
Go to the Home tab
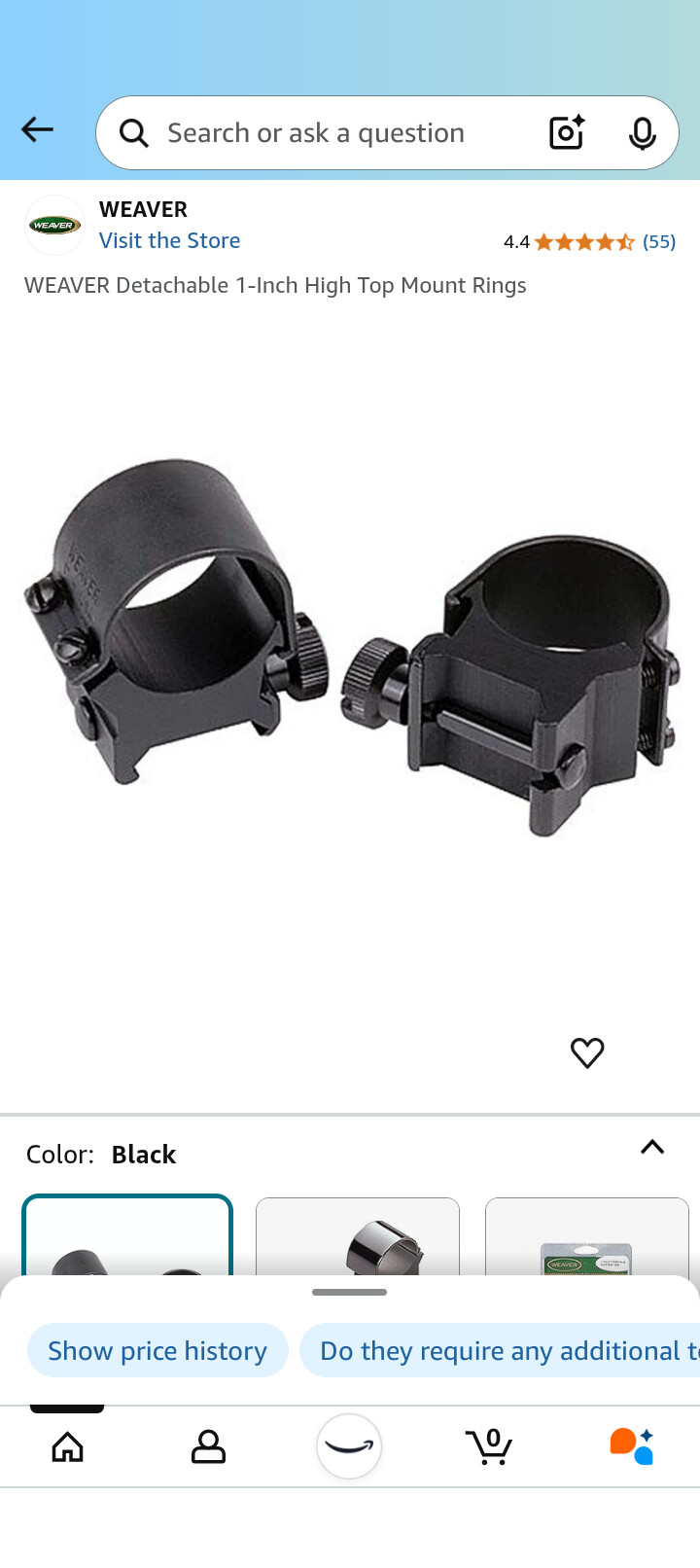[67, 1446]
